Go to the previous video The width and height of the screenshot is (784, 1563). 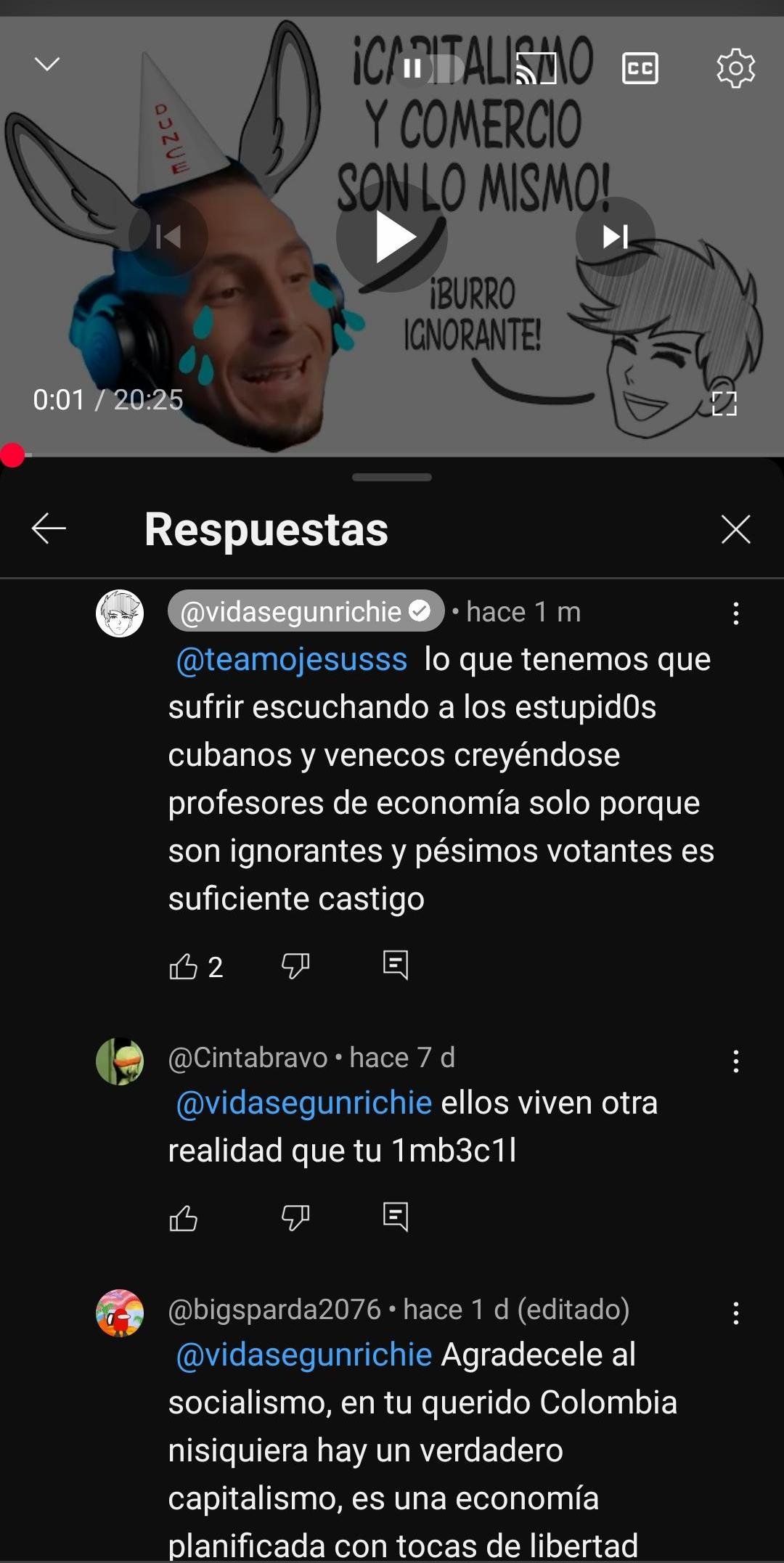click(x=168, y=237)
